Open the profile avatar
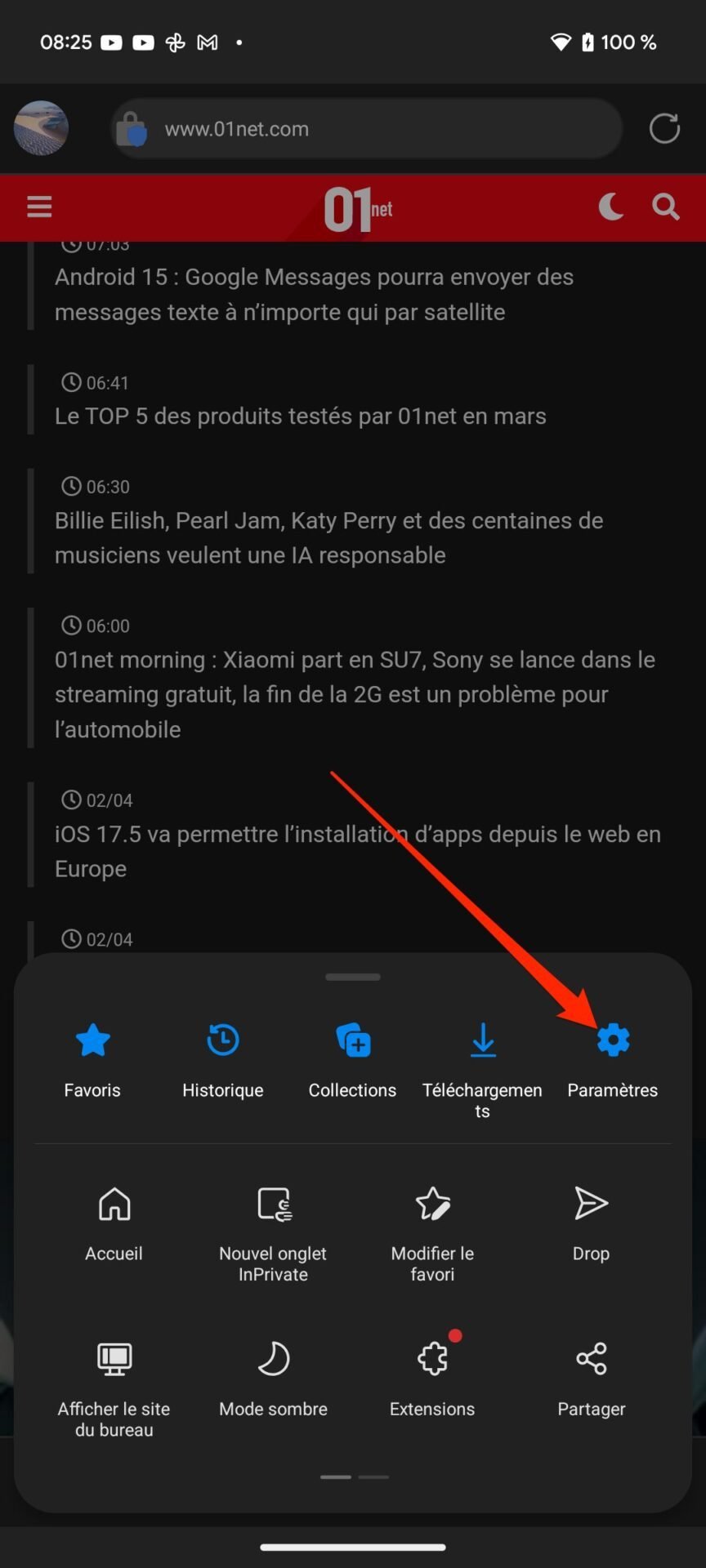This screenshot has height=1568, width=706. 41,128
